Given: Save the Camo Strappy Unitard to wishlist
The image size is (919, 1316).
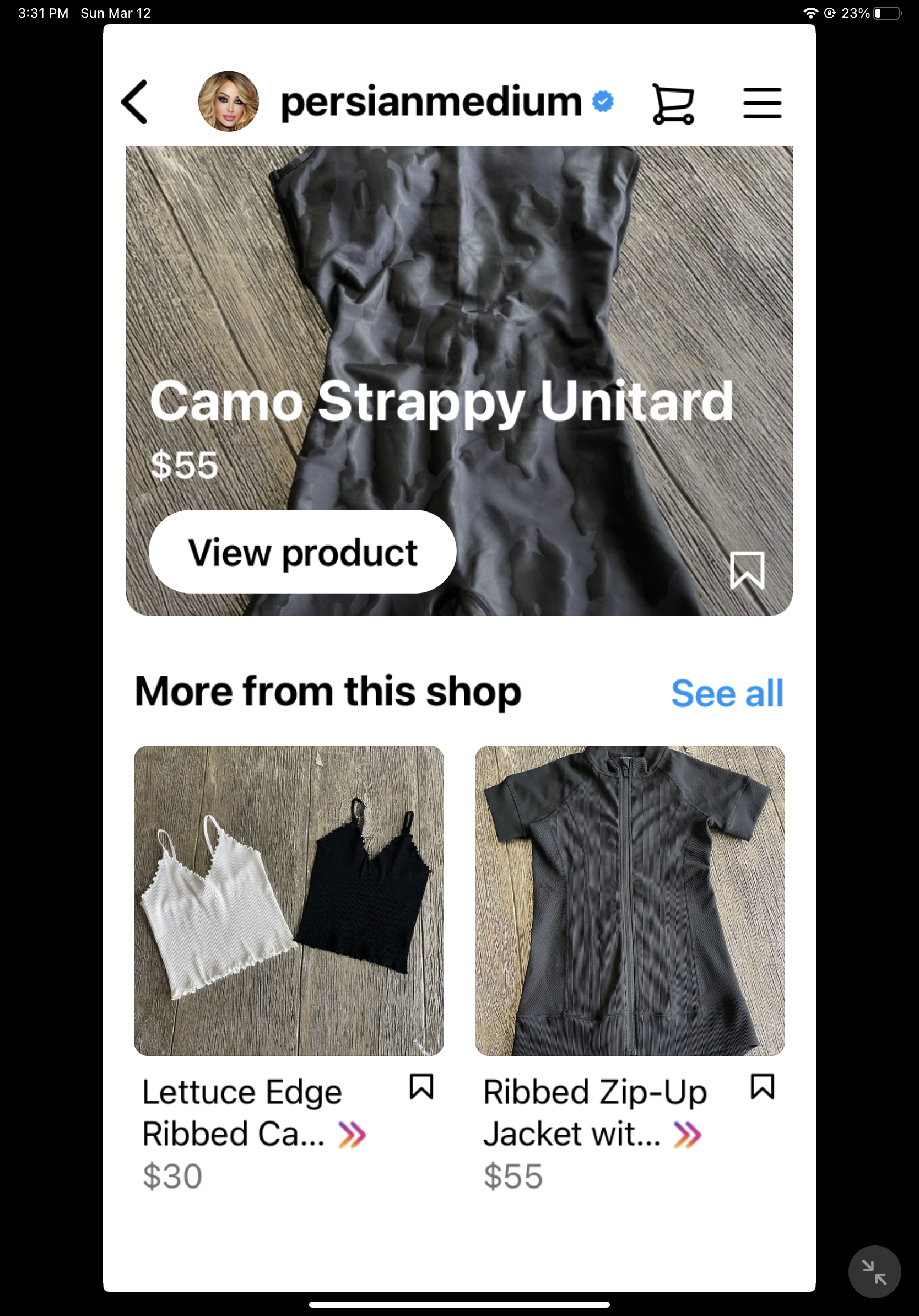Looking at the screenshot, I should (747, 570).
